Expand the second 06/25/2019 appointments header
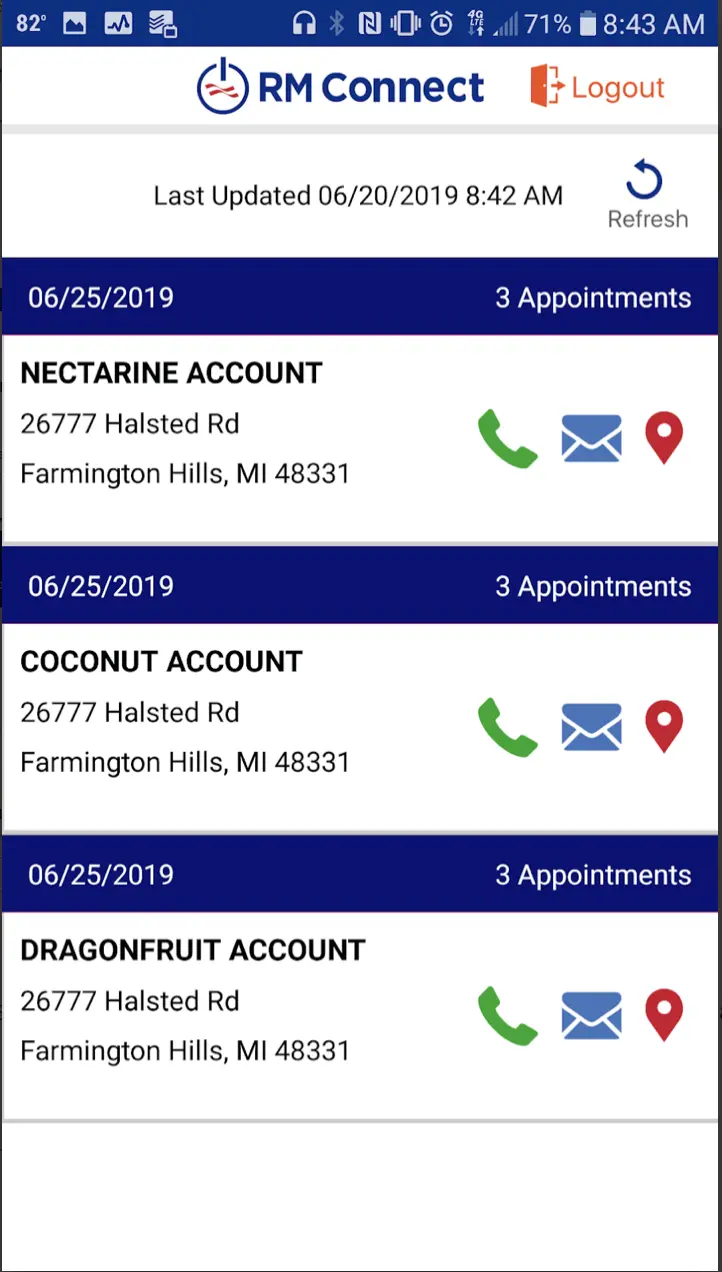This screenshot has width=722, height=1272. [360, 586]
